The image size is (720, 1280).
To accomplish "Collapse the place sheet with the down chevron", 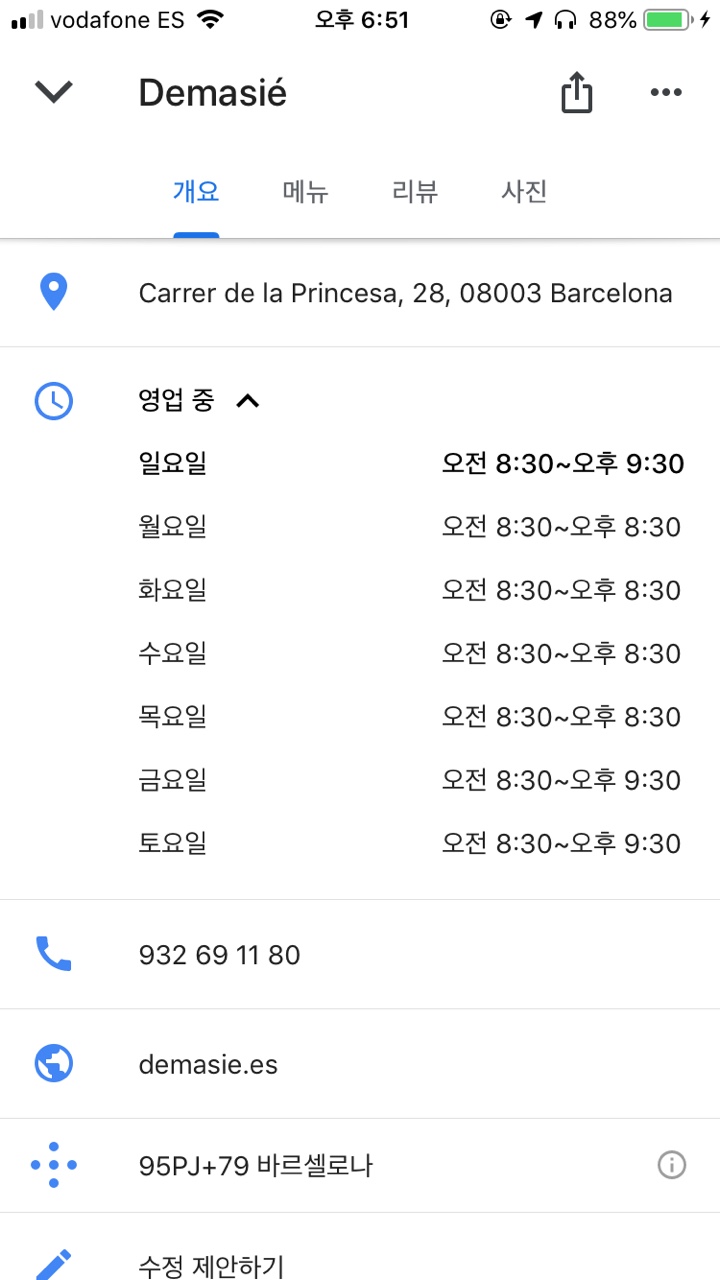I will (x=54, y=92).
